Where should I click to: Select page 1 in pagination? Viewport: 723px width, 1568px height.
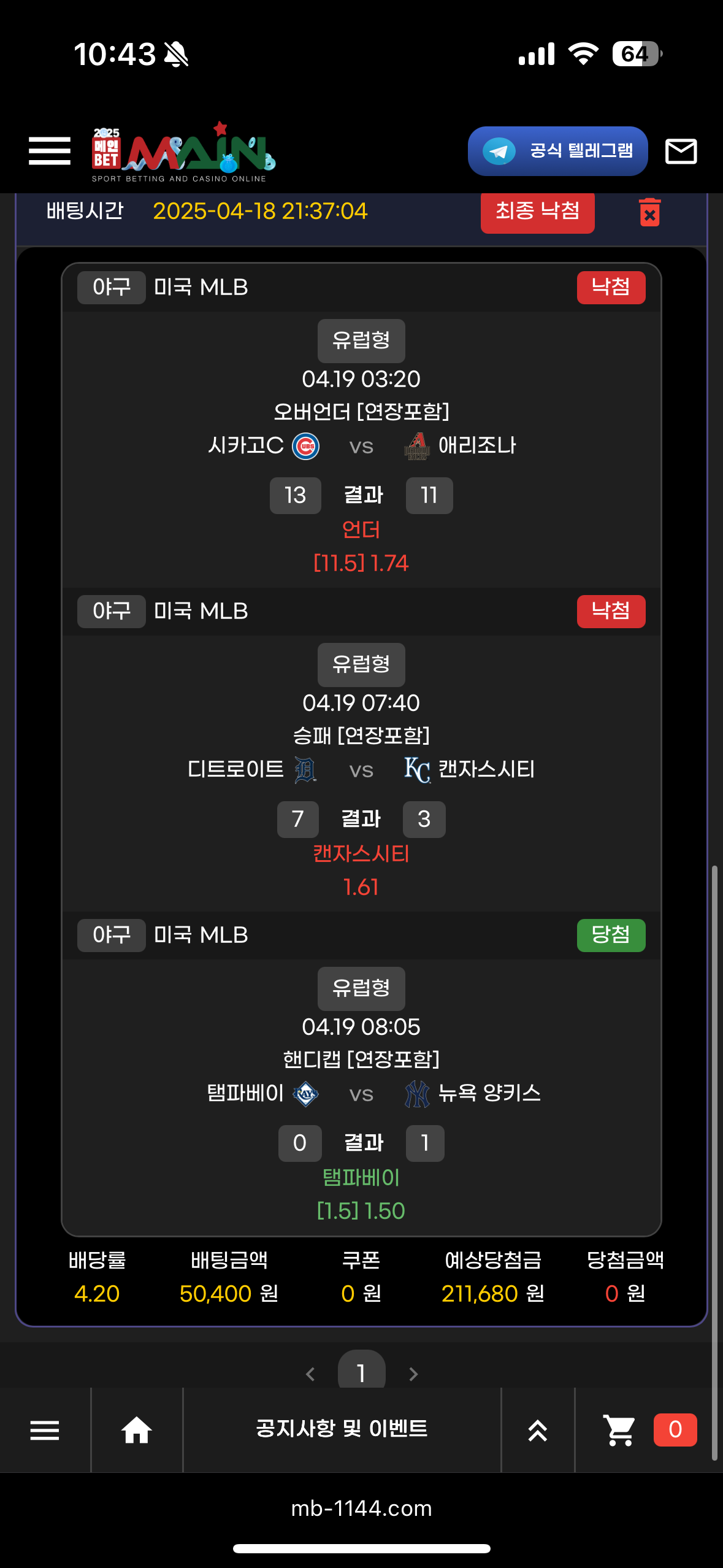pyautogui.click(x=361, y=1373)
